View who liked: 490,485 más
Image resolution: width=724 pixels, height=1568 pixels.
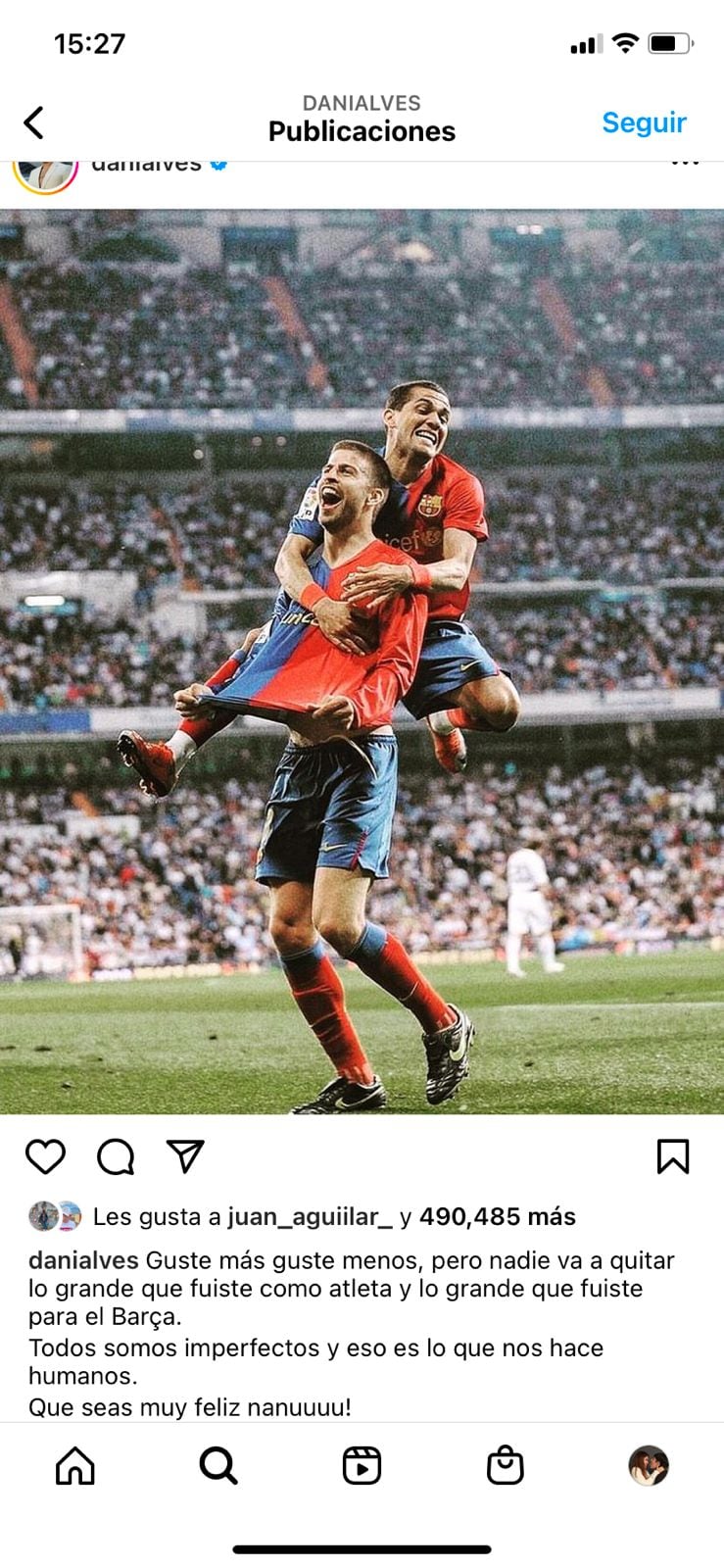(497, 1217)
